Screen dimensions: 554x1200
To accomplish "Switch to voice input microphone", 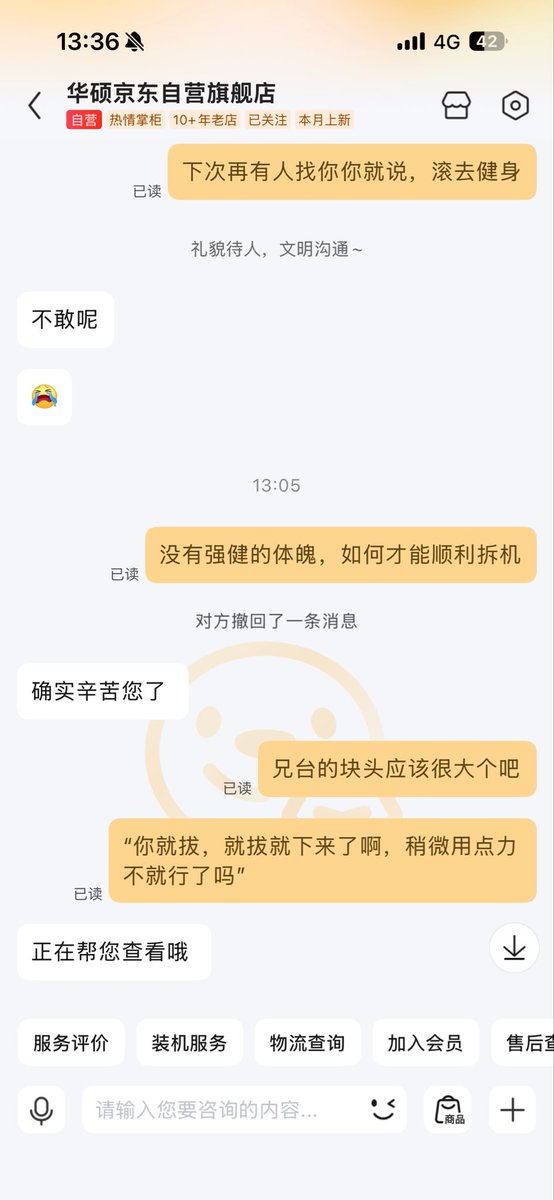I will tap(41, 1110).
